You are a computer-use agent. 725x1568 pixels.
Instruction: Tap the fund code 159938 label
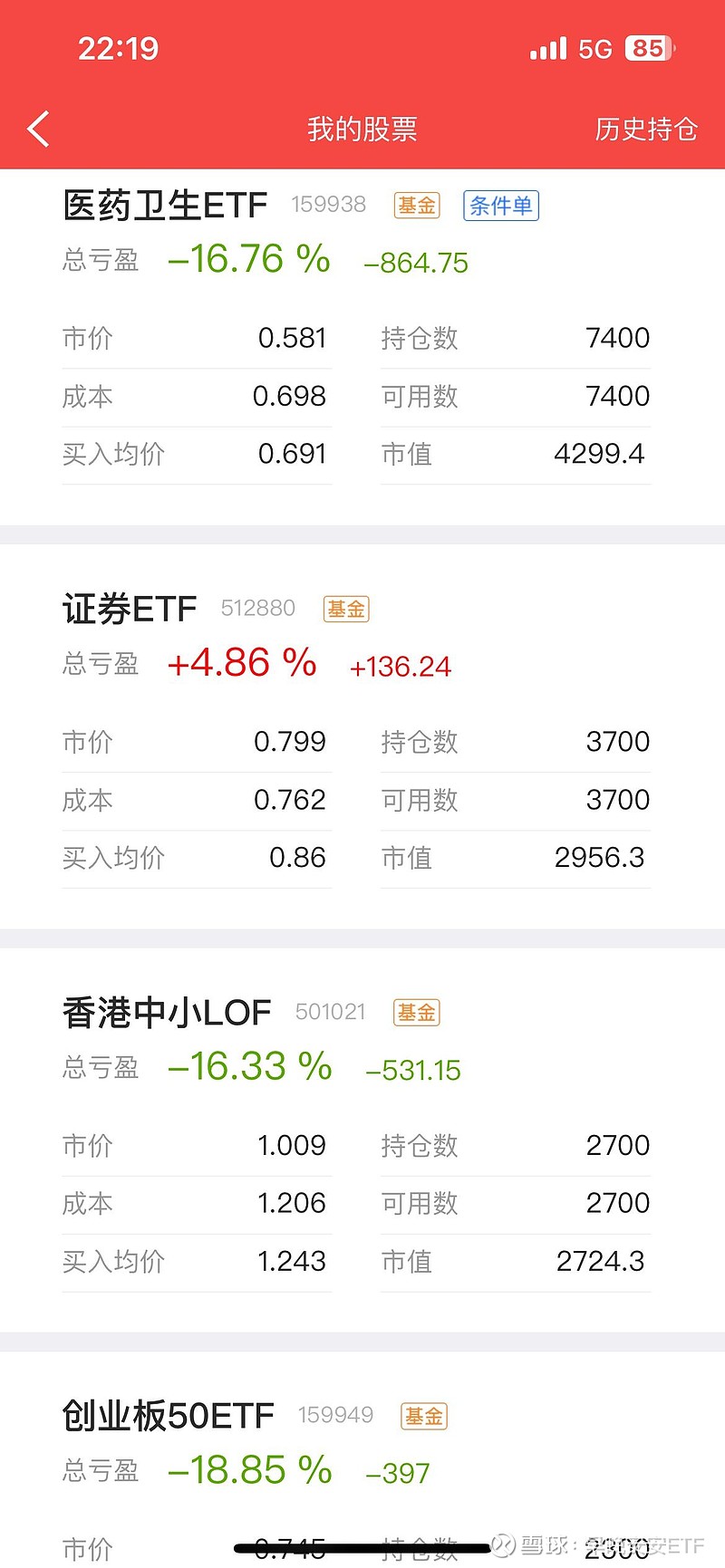[x=328, y=206]
